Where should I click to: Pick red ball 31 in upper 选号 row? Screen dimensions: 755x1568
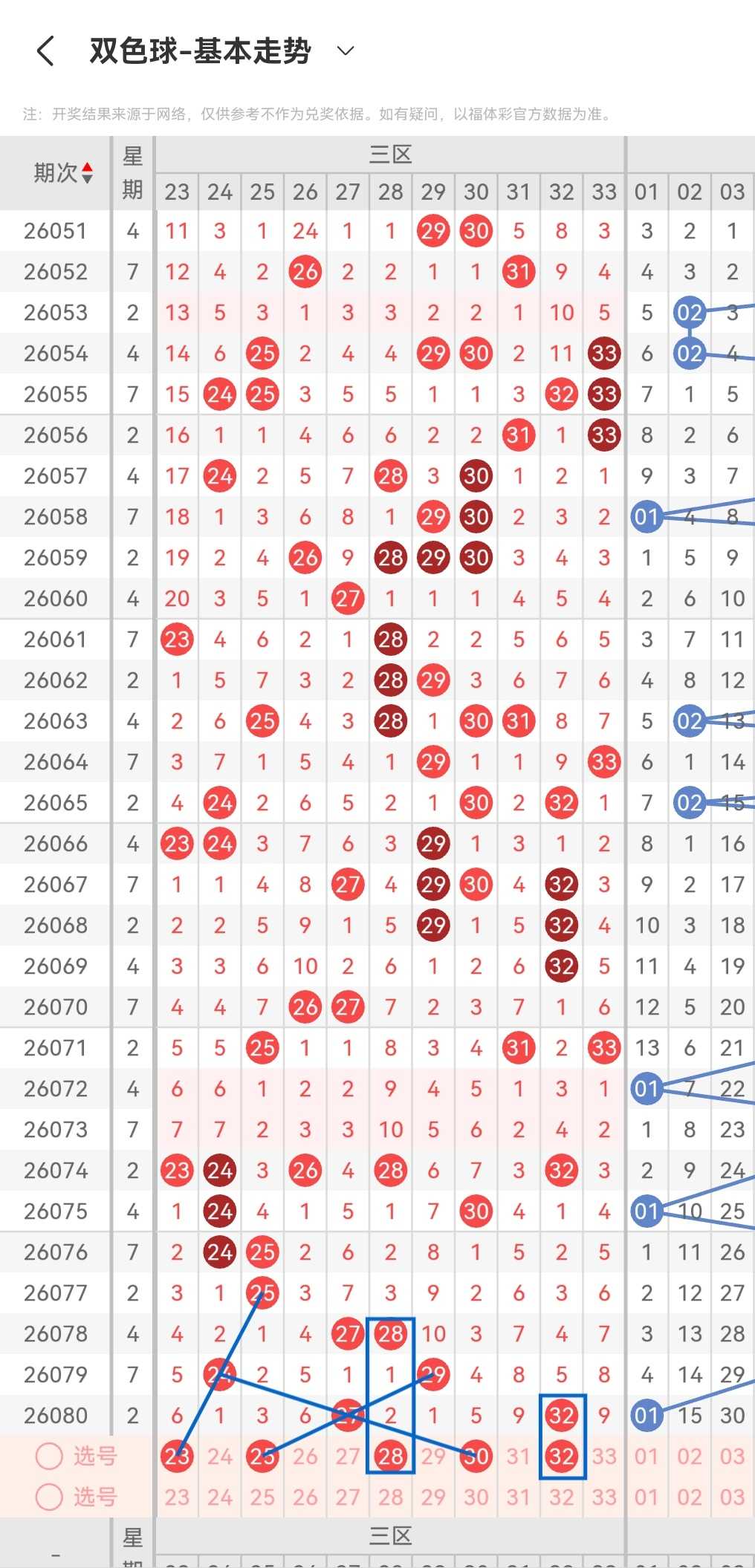519,1457
